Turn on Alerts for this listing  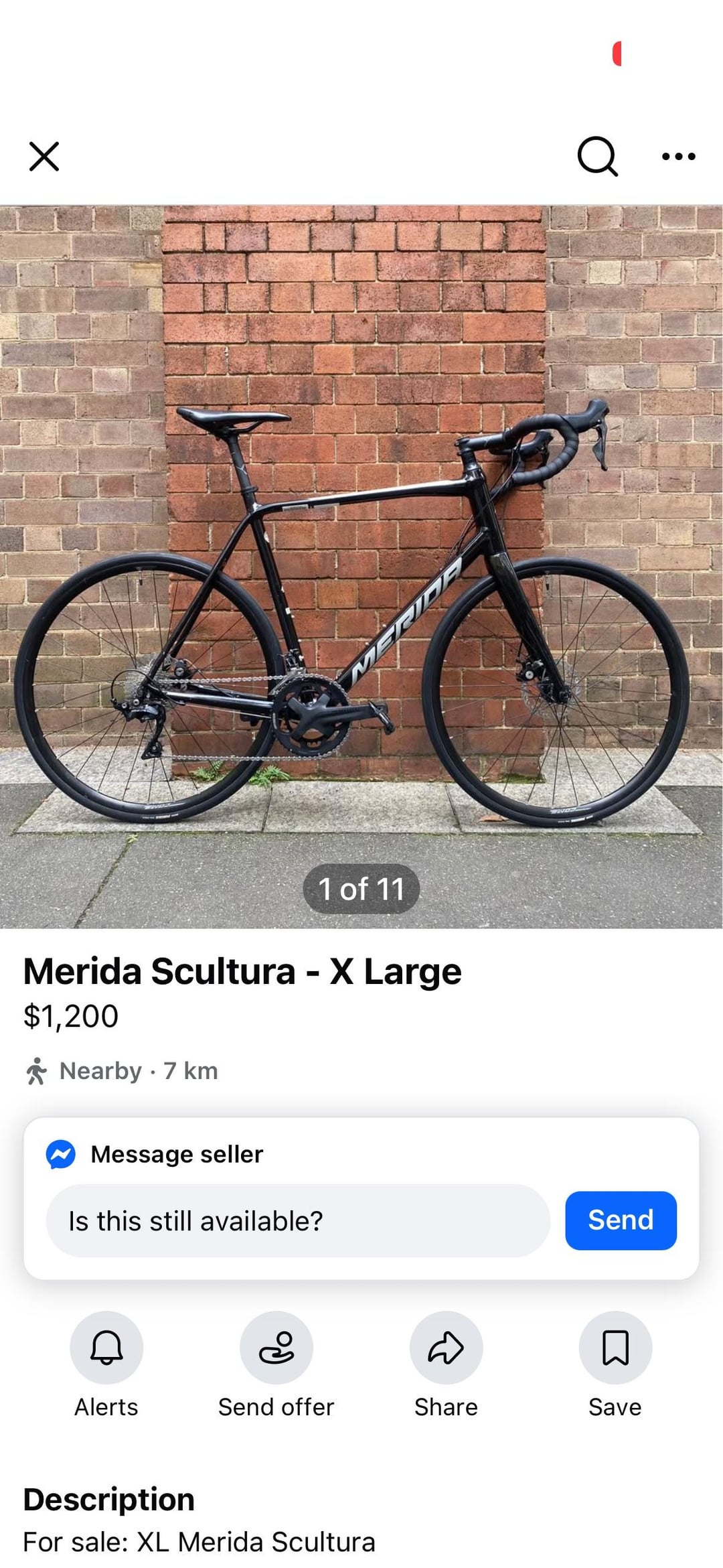tap(106, 1348)
